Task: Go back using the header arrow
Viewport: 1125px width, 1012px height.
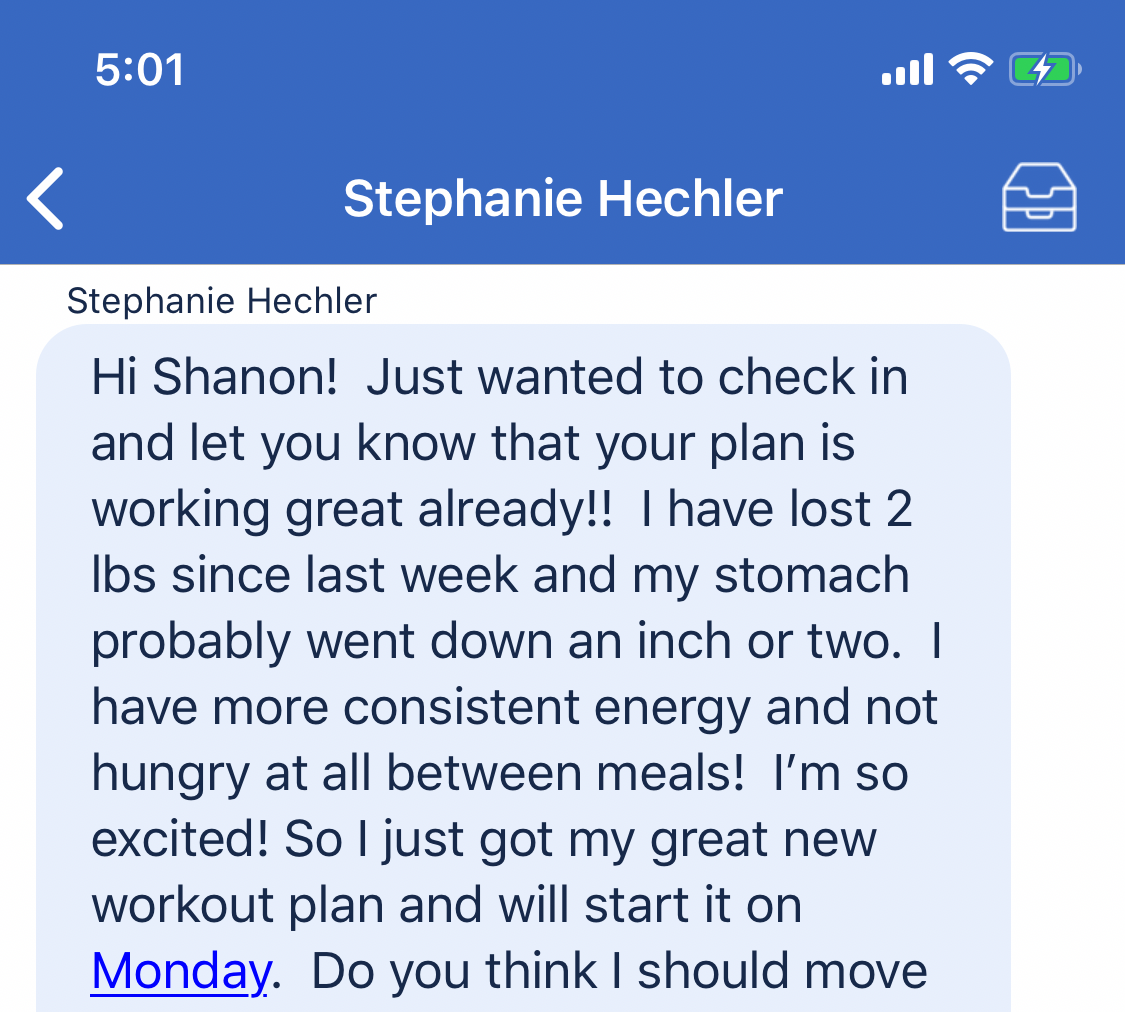Action: pos(46,199)
